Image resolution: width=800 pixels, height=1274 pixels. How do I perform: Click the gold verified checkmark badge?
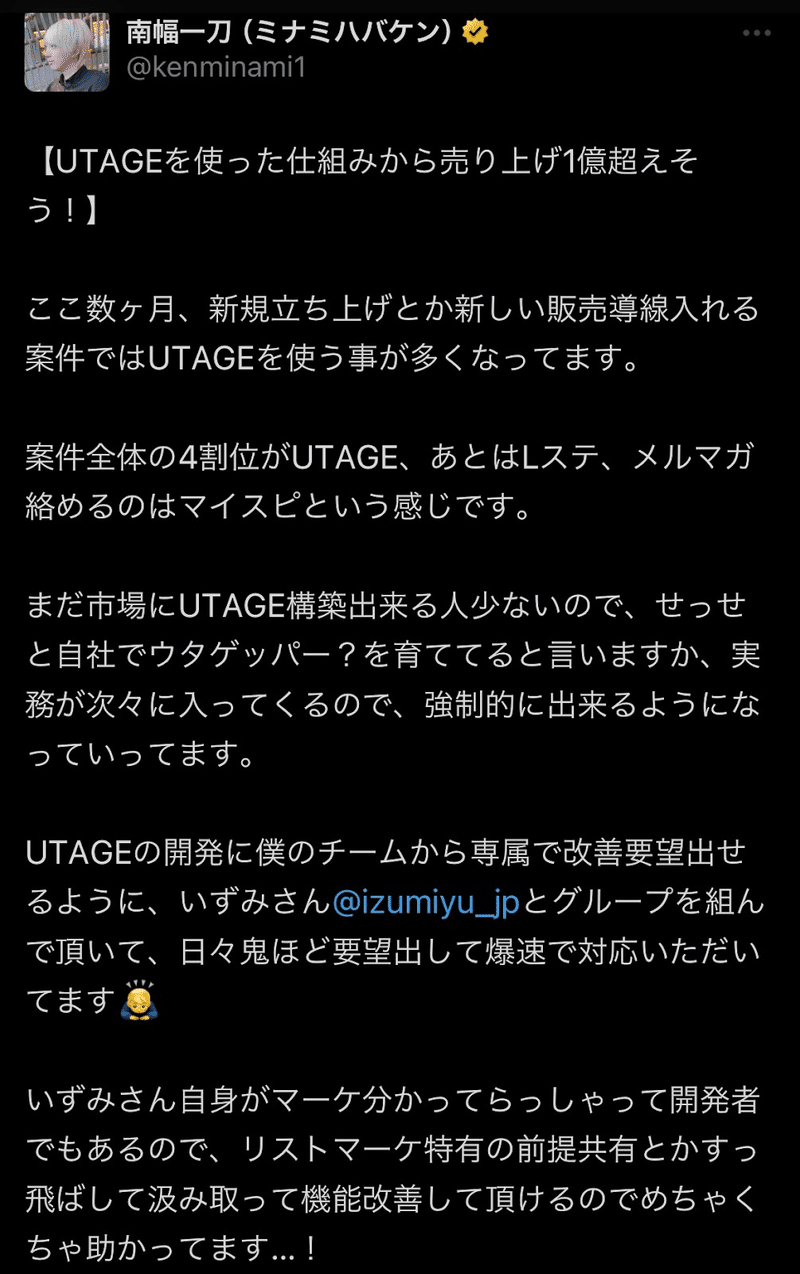click(473, 31)
